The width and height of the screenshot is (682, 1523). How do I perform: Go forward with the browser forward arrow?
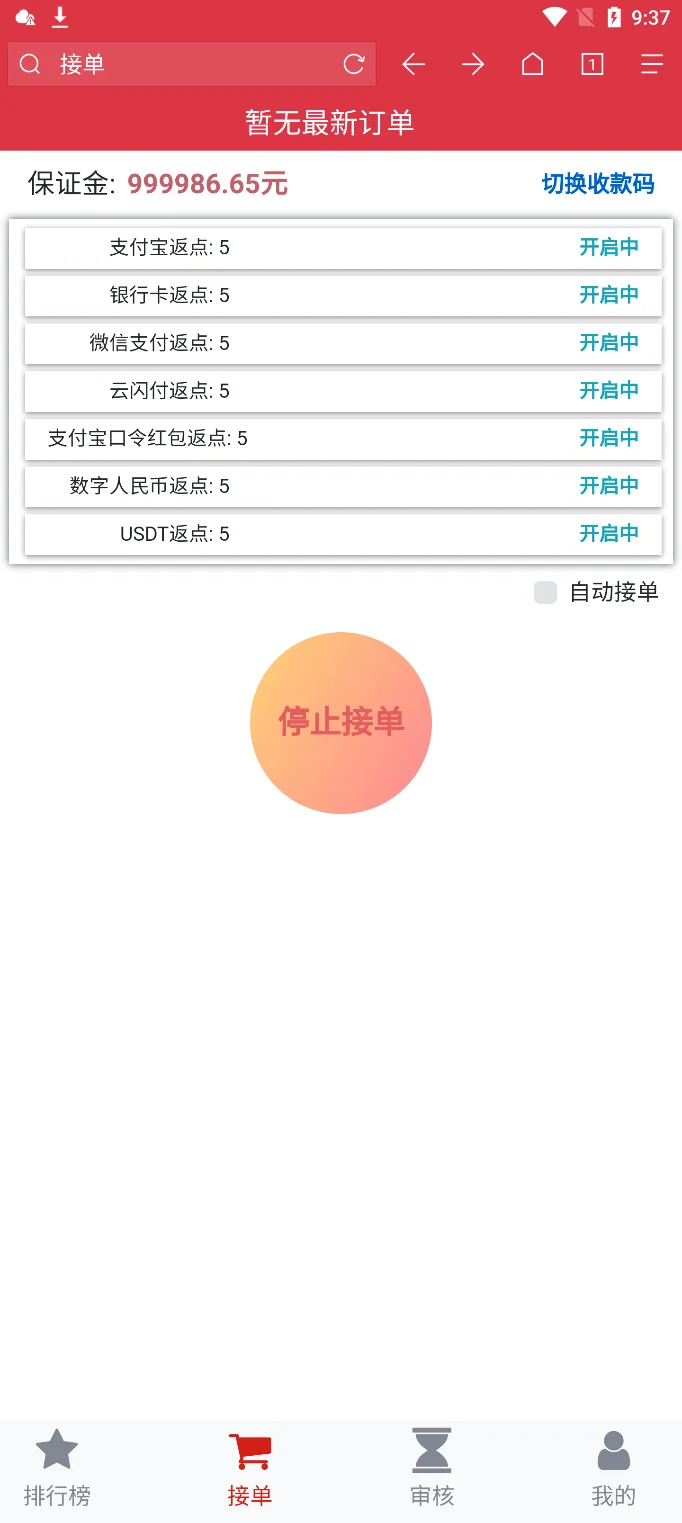(473, 64)
